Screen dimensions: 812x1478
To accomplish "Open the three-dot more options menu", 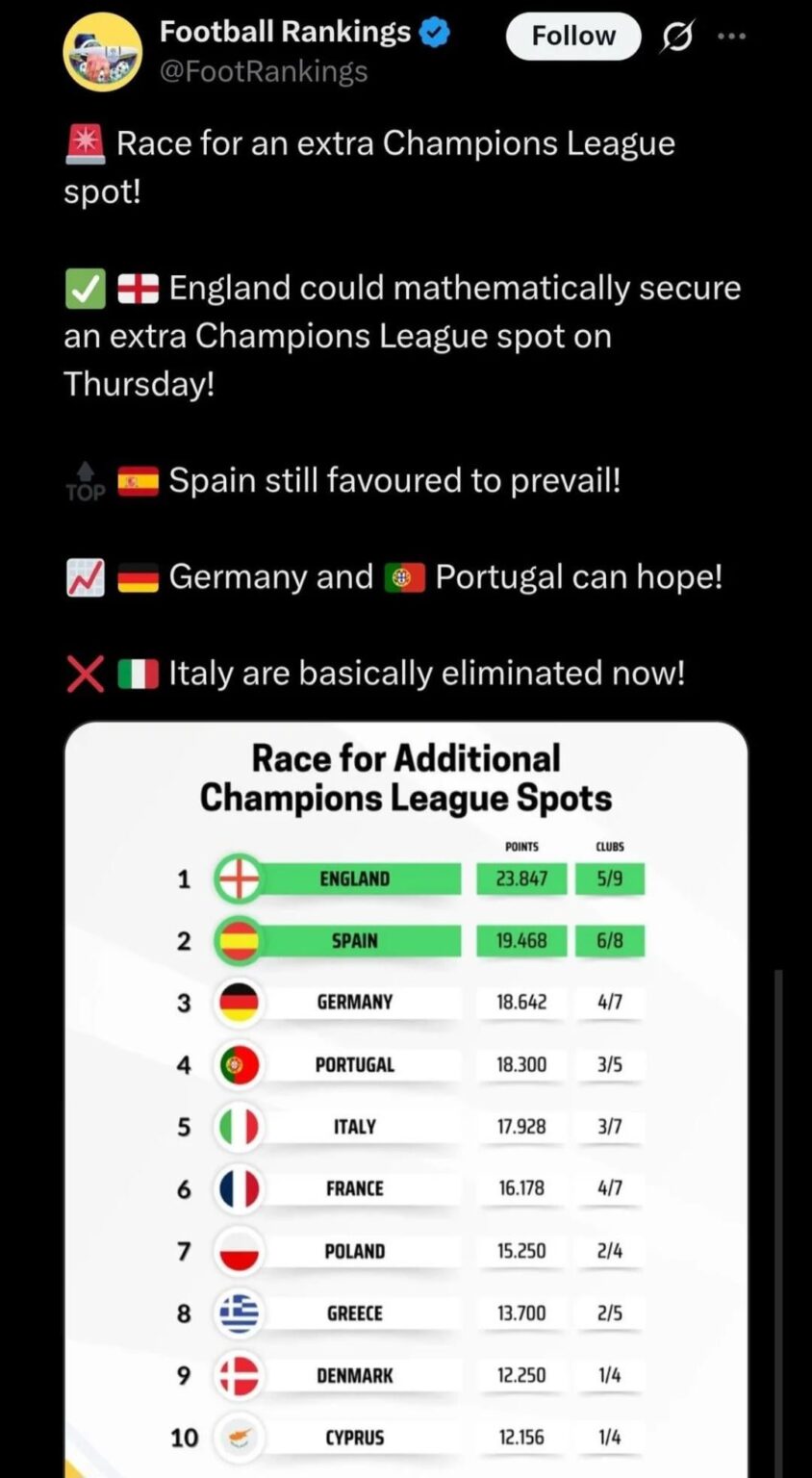I will point(732,36).
